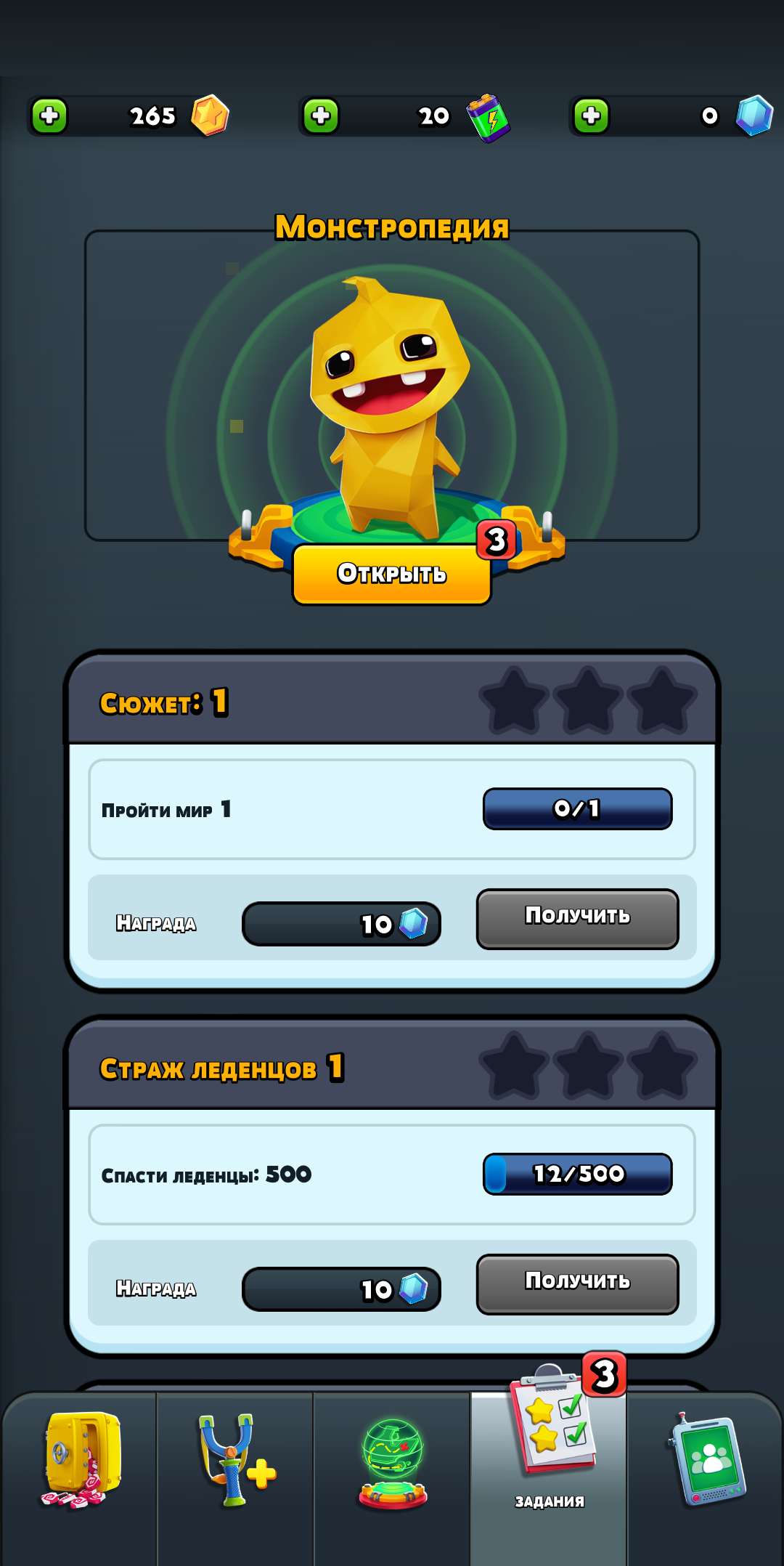Claim the Сюжет: 1 reward with Получить

pos(577,919)
